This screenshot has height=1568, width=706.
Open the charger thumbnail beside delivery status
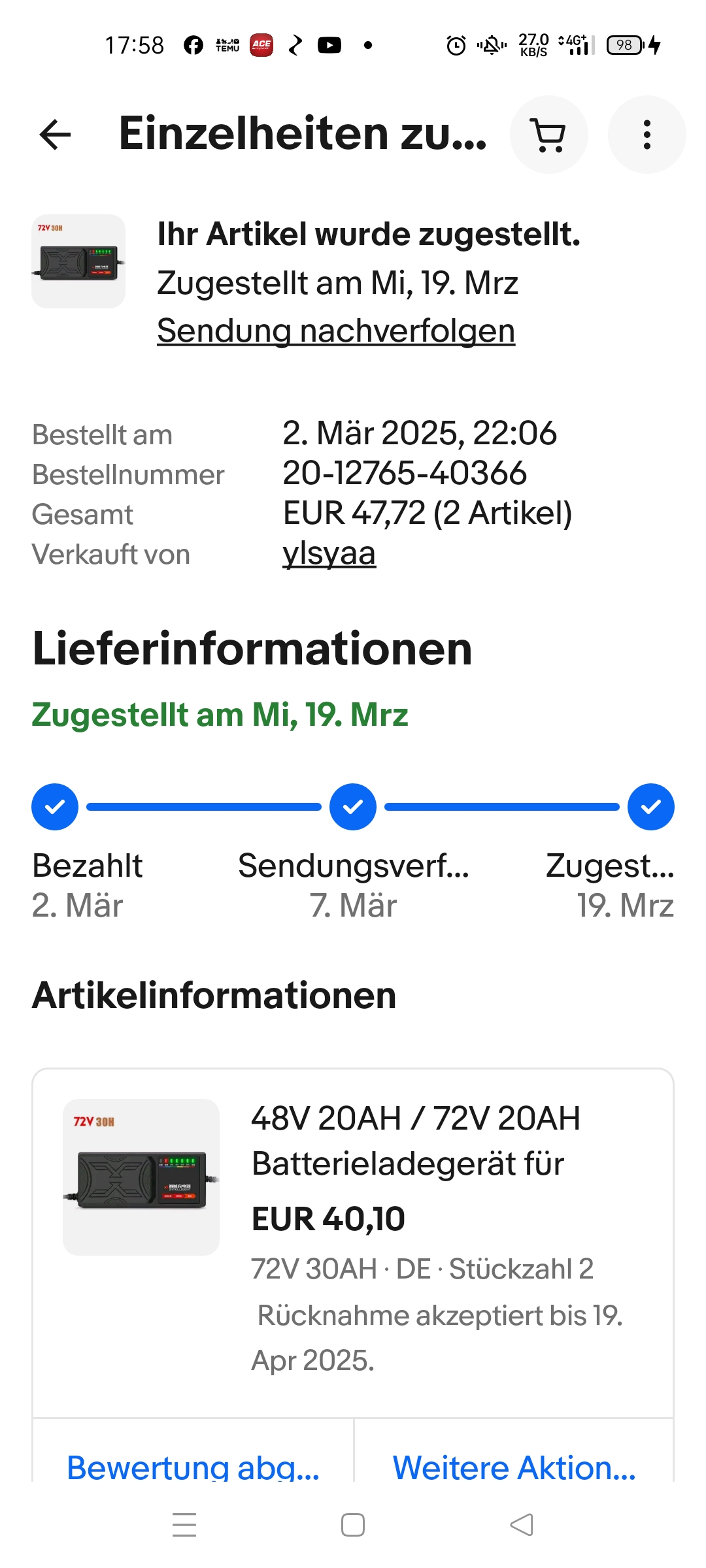click(x=78, y=261)
